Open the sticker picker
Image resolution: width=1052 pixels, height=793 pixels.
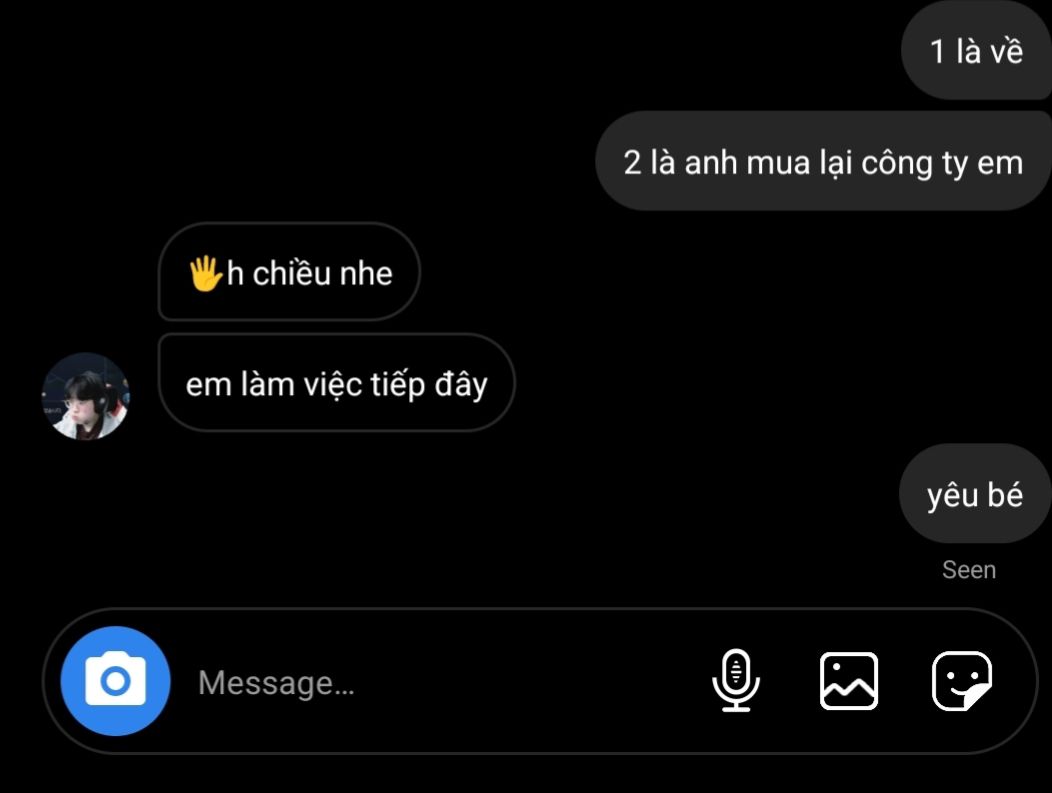[x=961, y=681]
